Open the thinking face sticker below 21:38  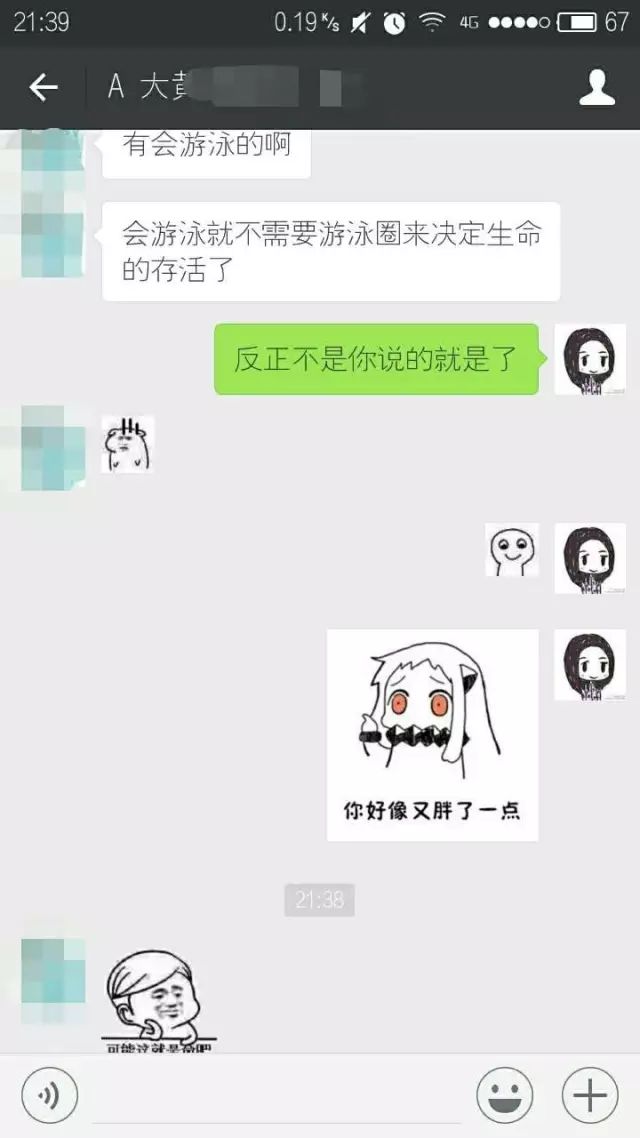[x=160, y=1000]
